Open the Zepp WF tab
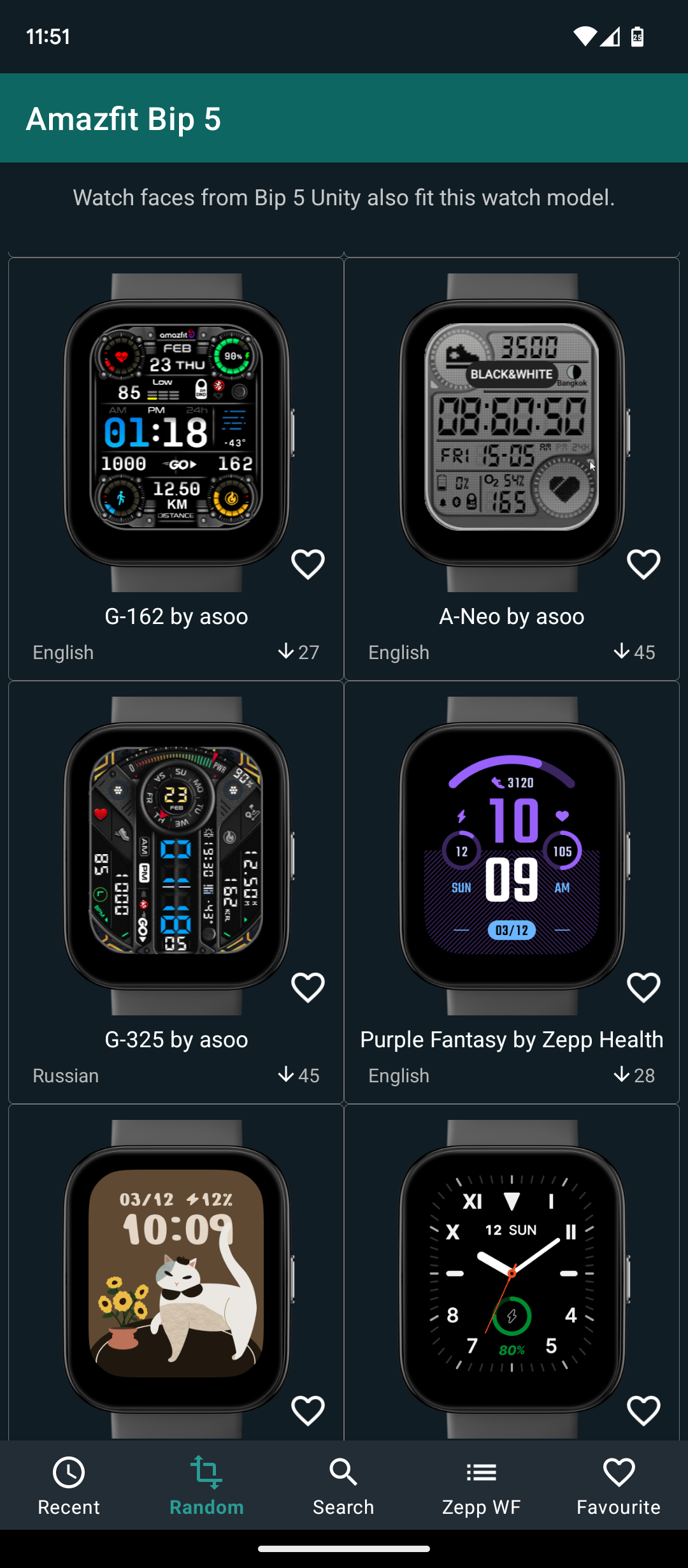The image size is (688, 1568). pyautogui.click(x=481, y=1485)
